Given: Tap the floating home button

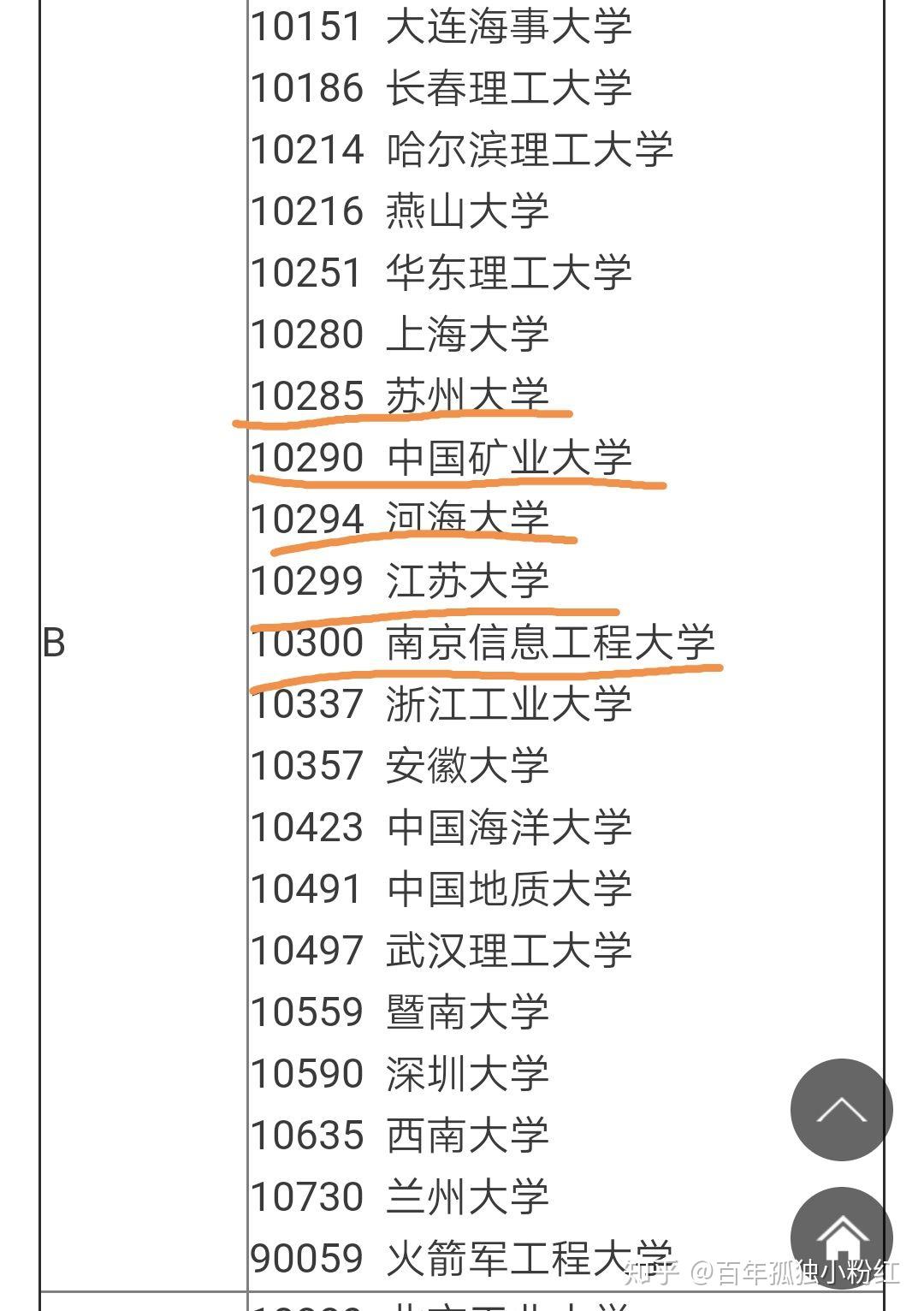Looking at the screenshot, I should [x=841, y=1237].
